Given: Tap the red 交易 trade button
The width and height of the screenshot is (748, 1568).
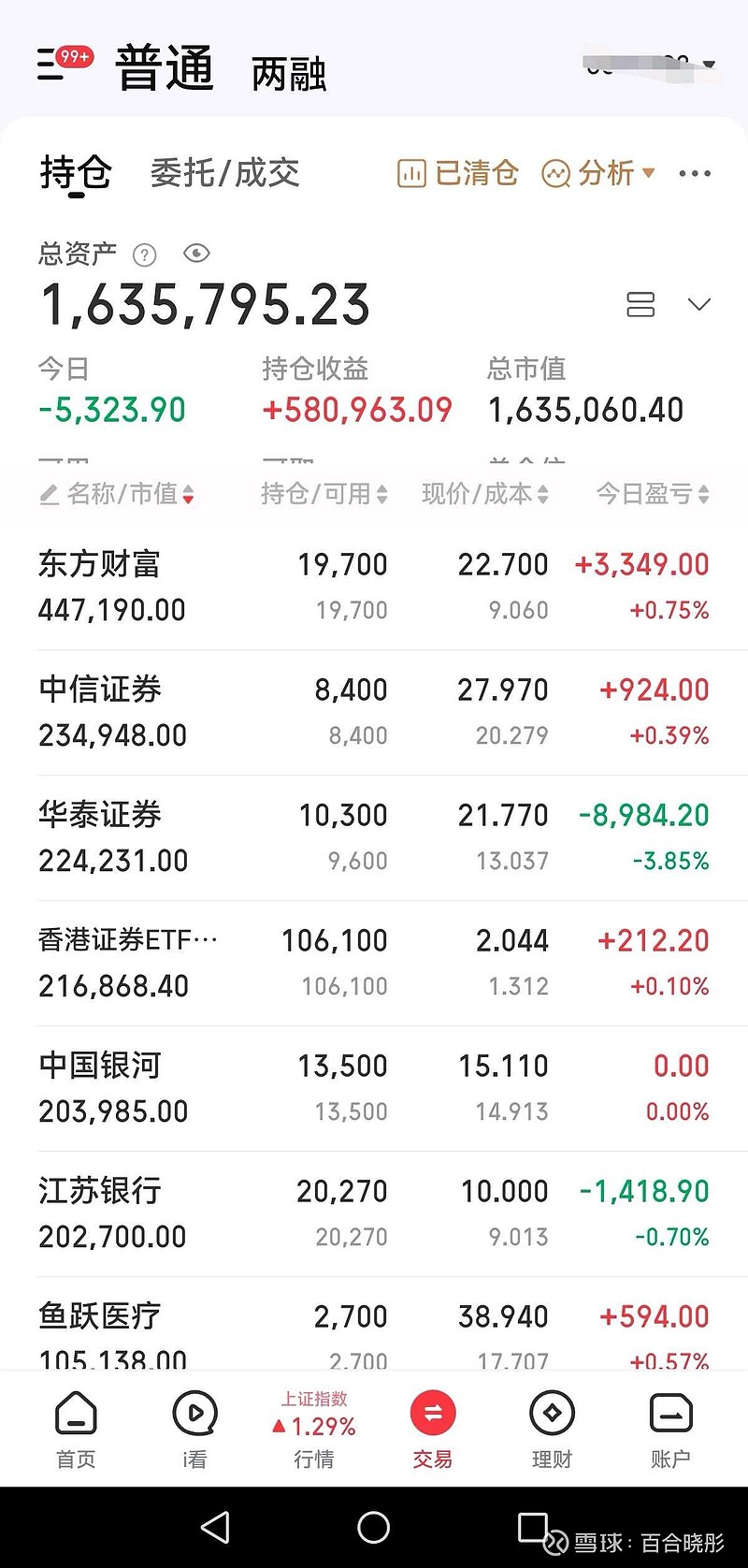Looking at the screenshot, I should pyautogui.click(x=432, y=1415).
